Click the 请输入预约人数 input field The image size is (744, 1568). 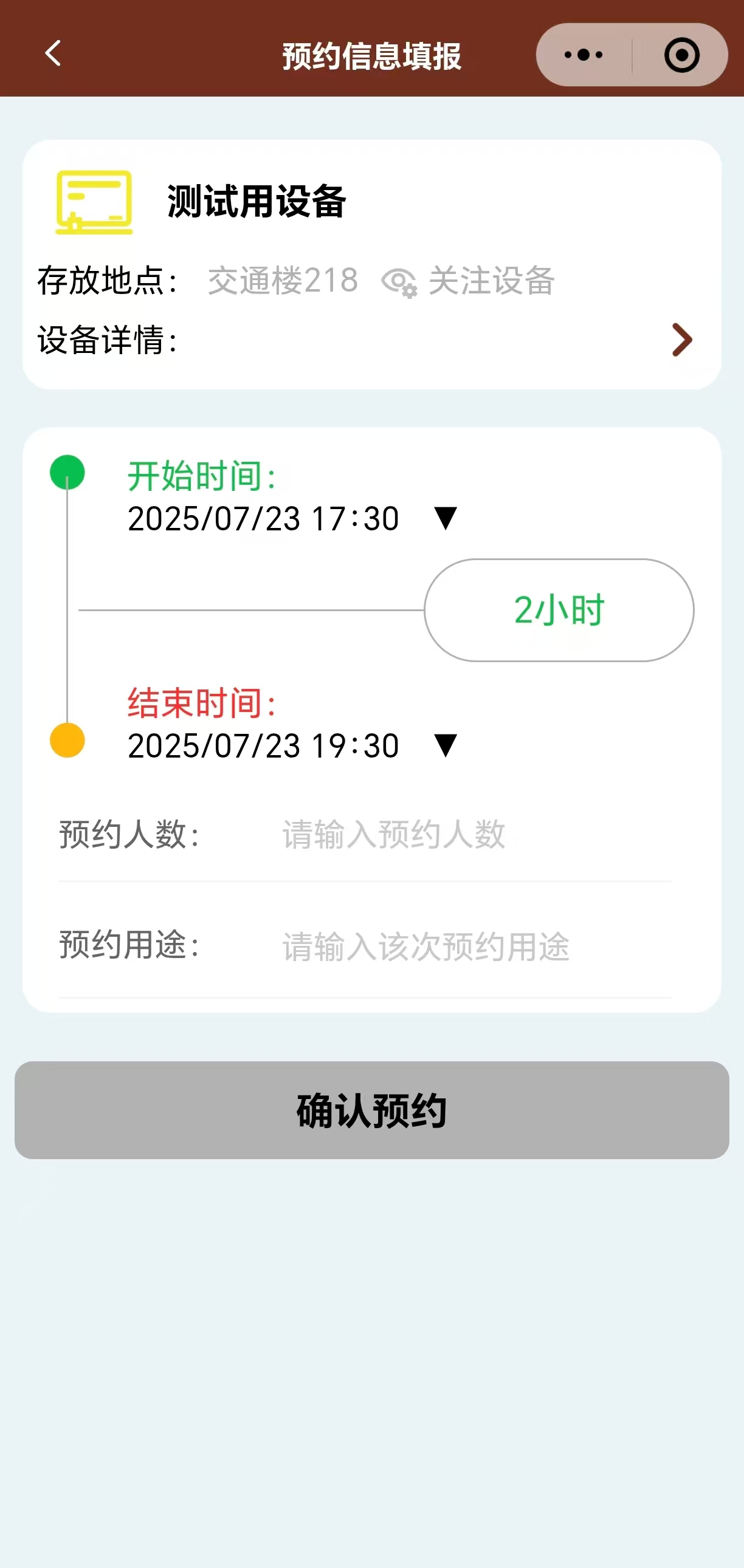point(393,834)
